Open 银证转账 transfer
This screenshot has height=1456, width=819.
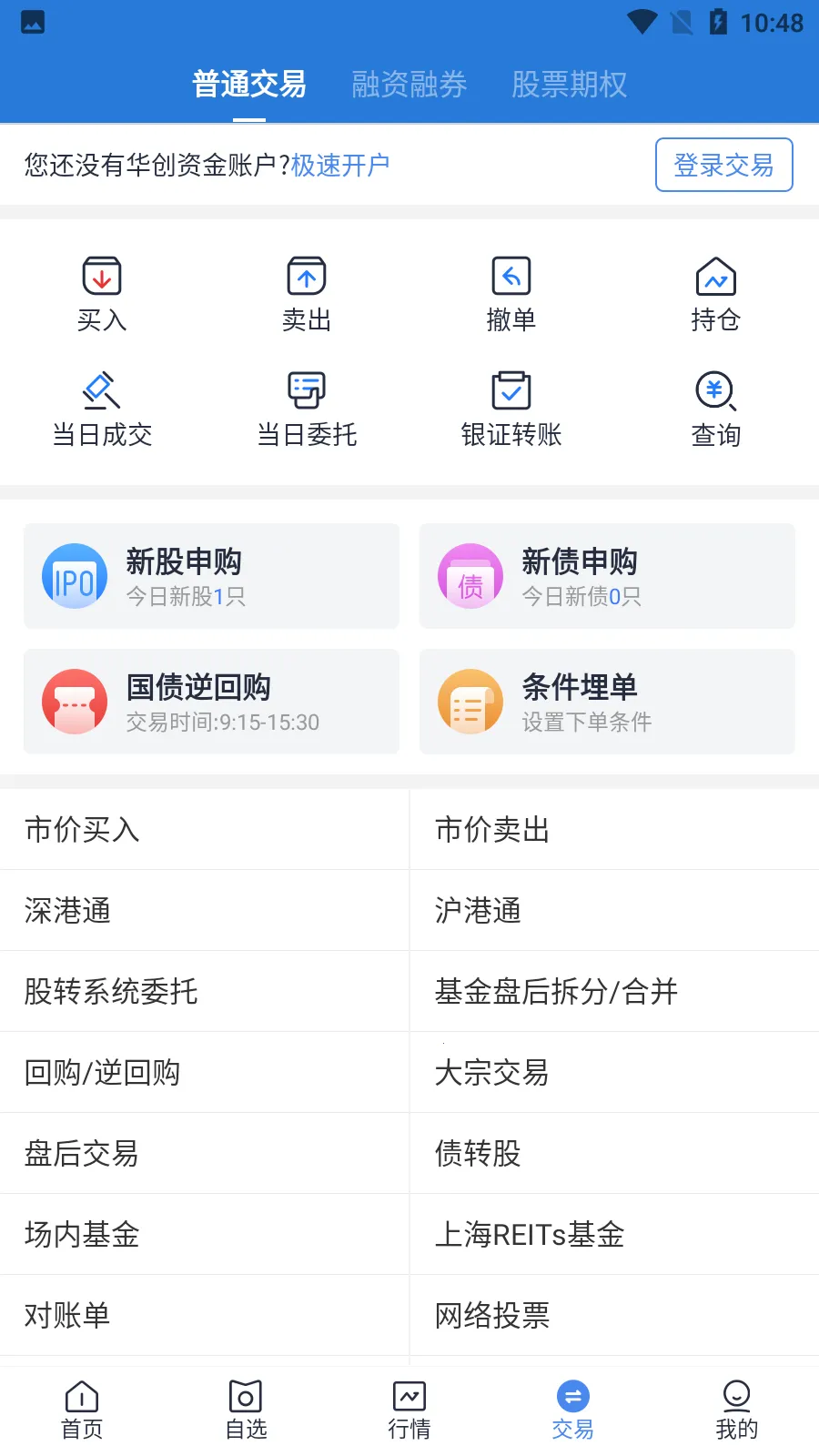point(511,409)
